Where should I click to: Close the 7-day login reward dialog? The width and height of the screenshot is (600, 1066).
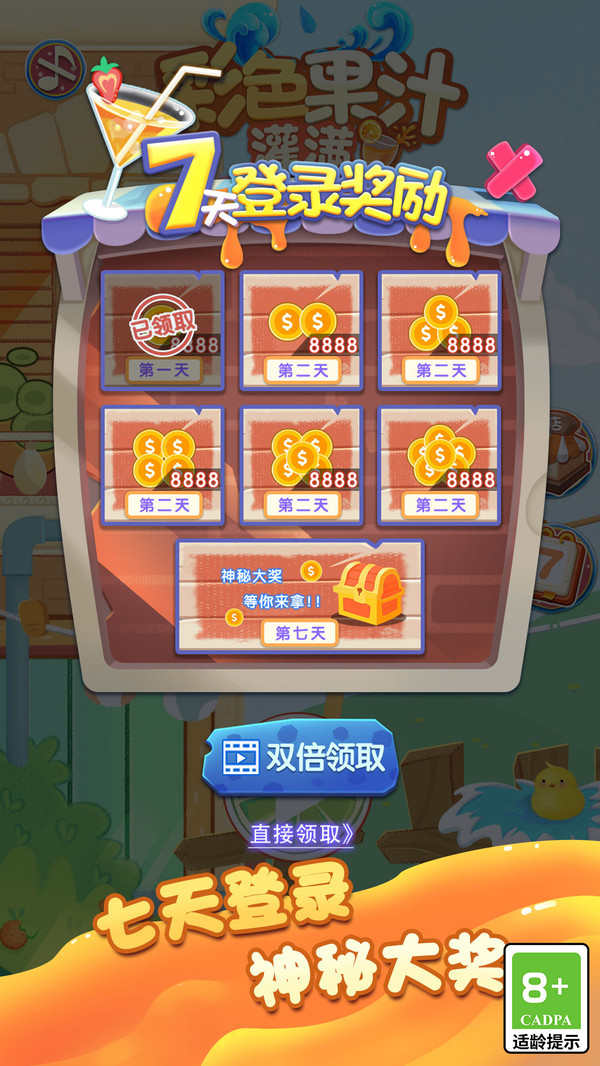[514, 171]
